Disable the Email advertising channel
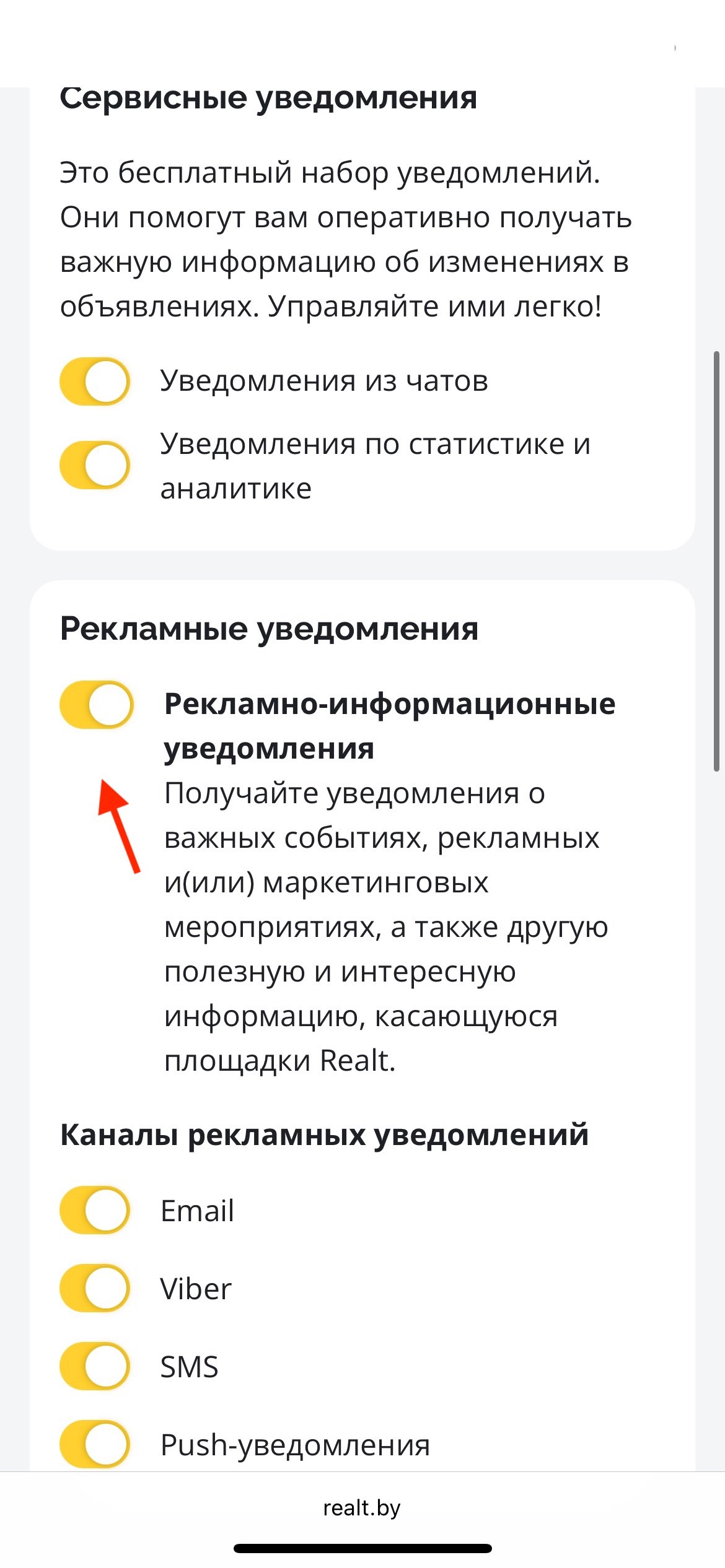Screen dimensions: 725x1568 point(95,1210)
